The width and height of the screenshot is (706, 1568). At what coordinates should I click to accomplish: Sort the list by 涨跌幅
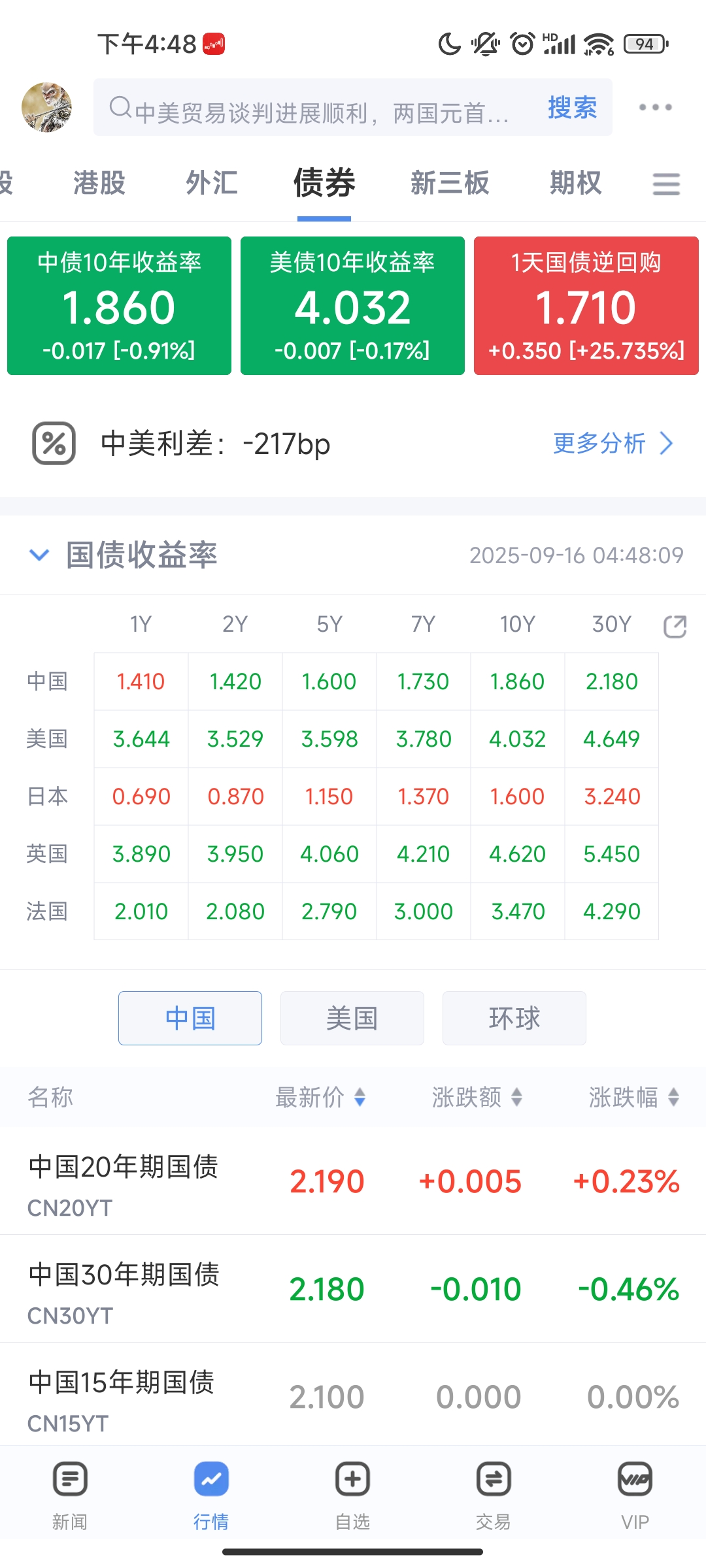(x=633, y=1098)
